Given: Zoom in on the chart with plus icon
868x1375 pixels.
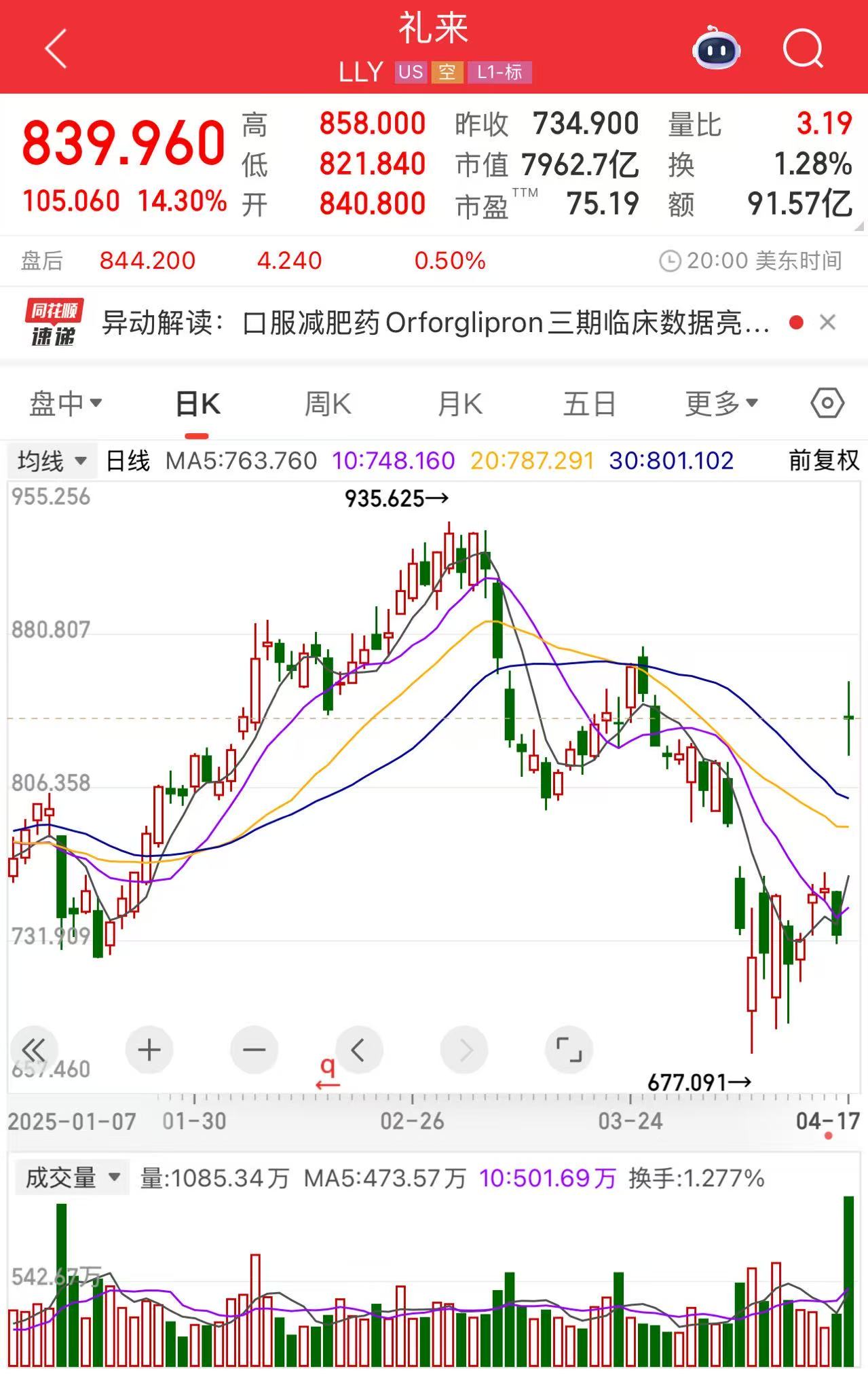Looking at the screenshot, I should click(149, 1050).
